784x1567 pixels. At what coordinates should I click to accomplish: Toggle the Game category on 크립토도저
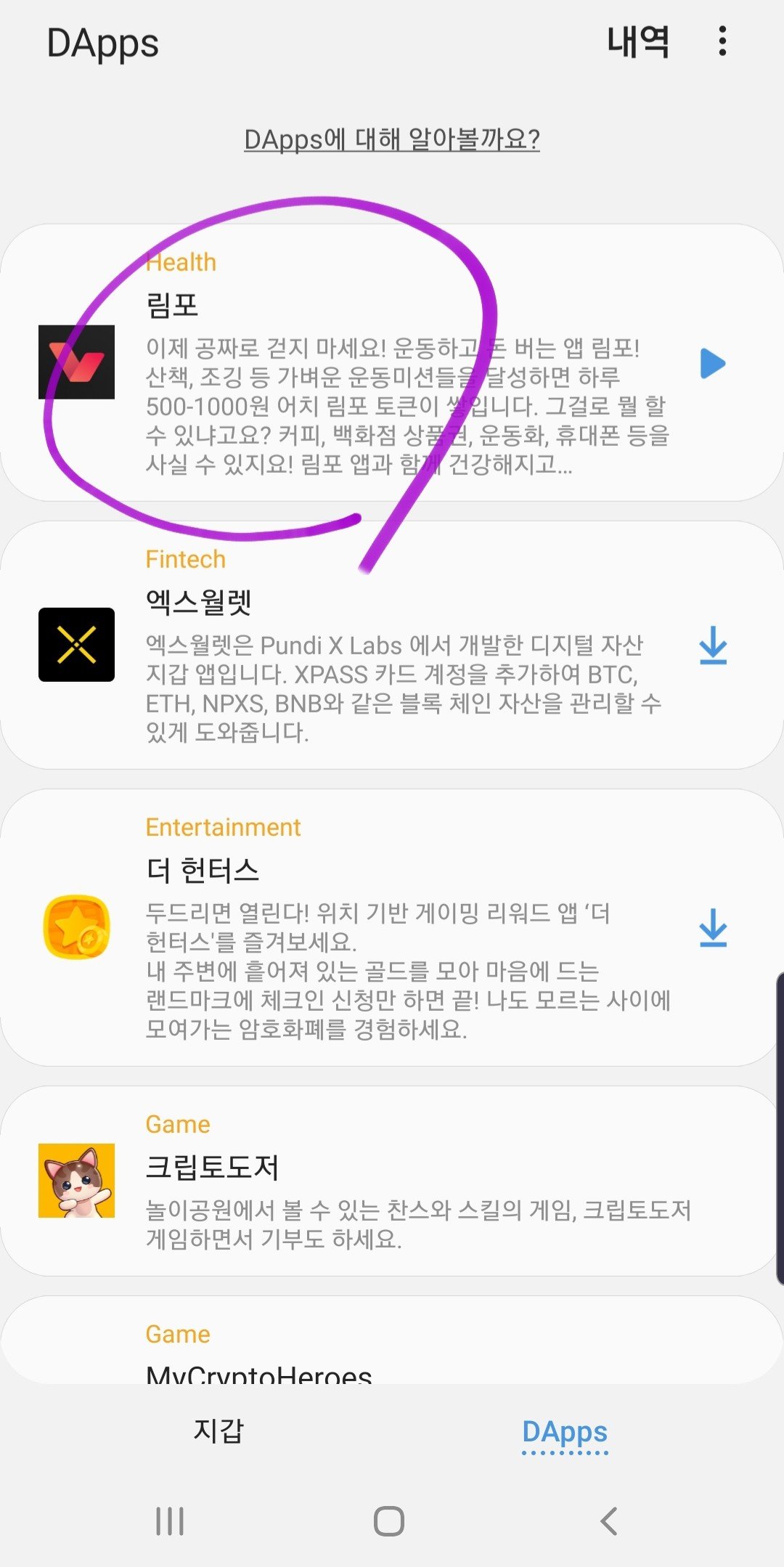pos(177,1123)
